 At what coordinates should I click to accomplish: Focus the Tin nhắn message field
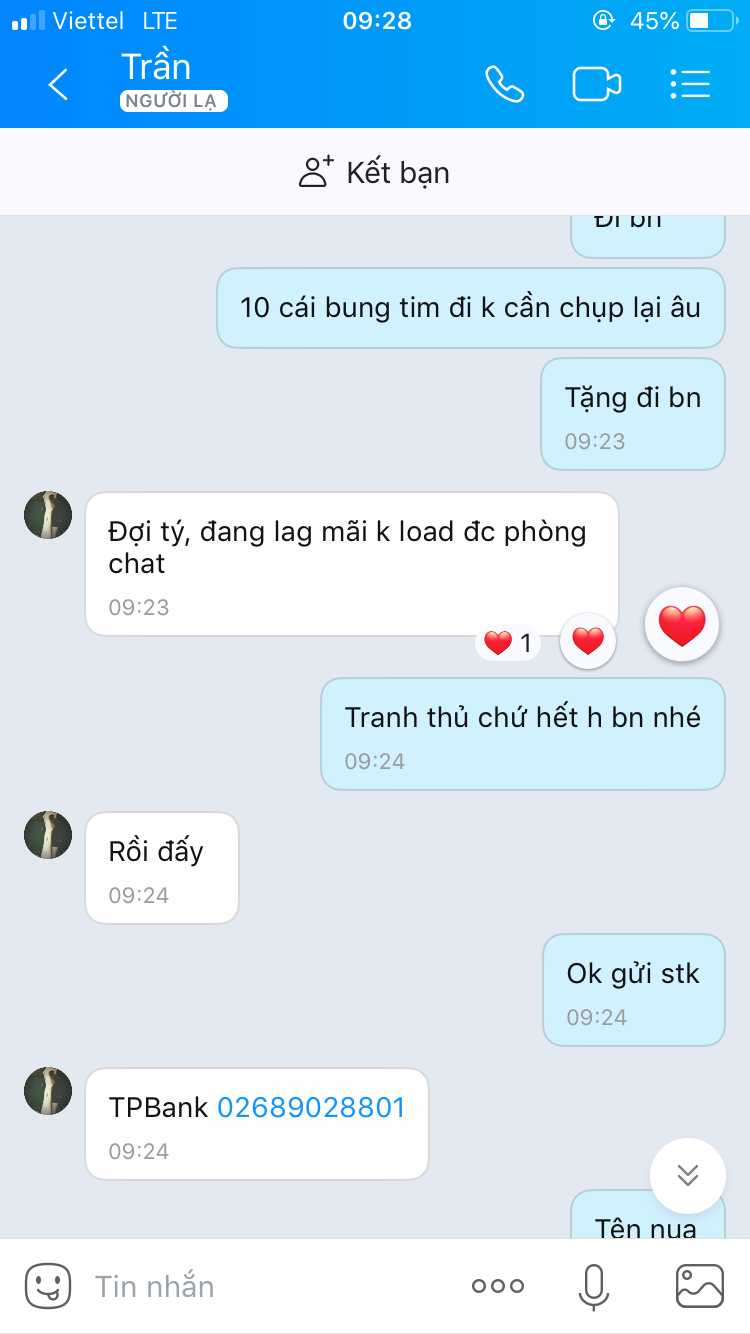tap(270, 1286)
